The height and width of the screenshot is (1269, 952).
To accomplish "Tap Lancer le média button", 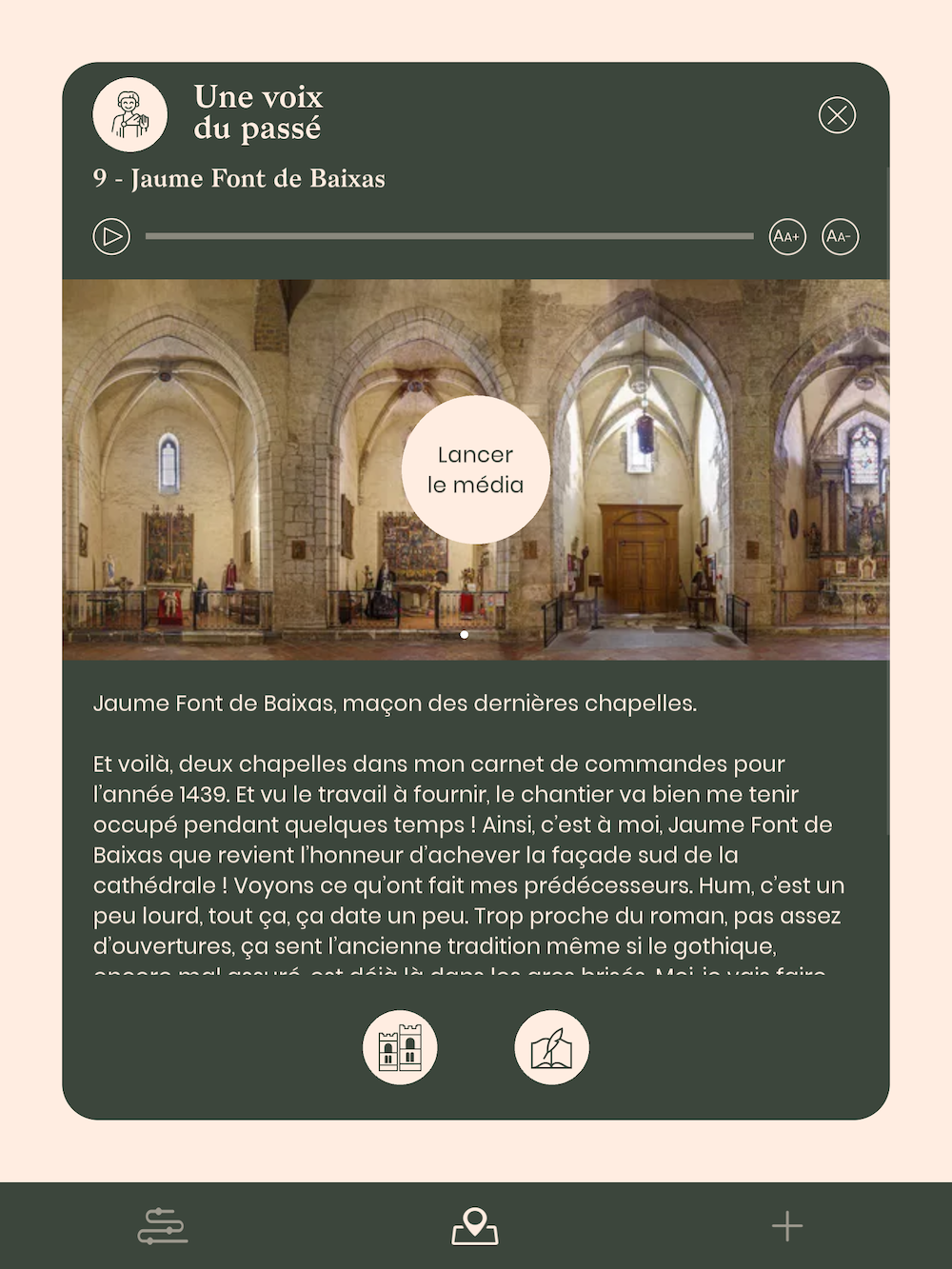I will [475, 469].
